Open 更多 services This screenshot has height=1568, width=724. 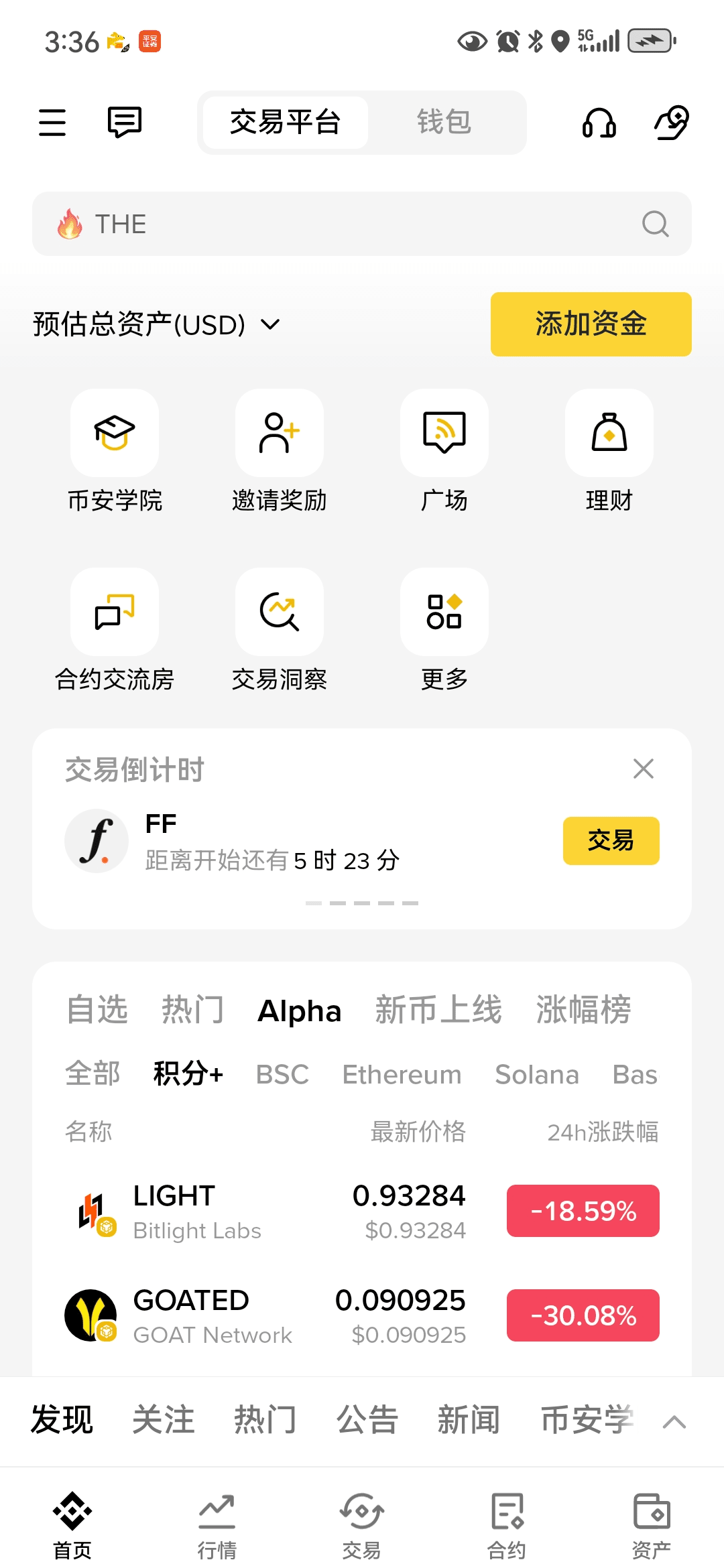(444, 630)
